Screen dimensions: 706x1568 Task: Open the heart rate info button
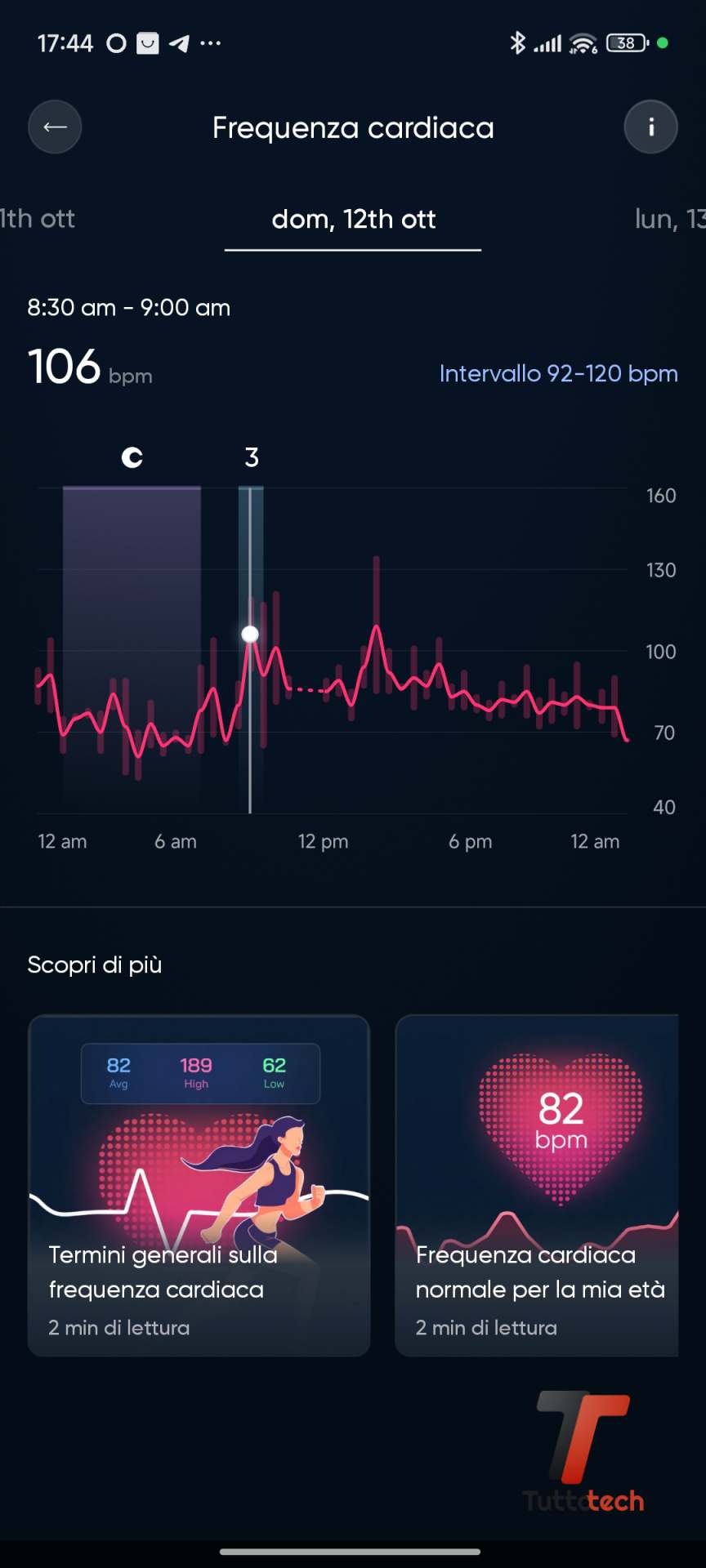(650, 127)
